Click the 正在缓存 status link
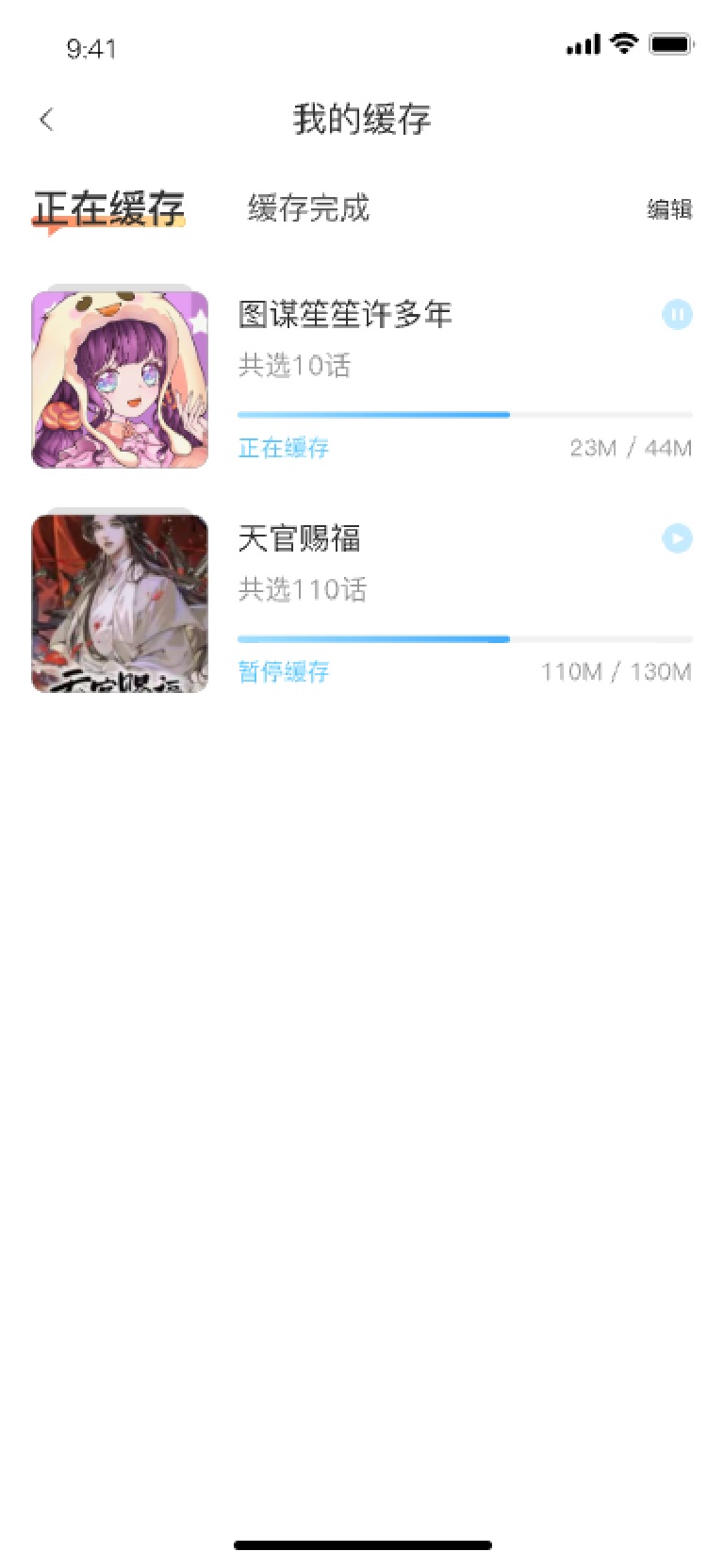The image size is (724, 1568). pos(282,448)
